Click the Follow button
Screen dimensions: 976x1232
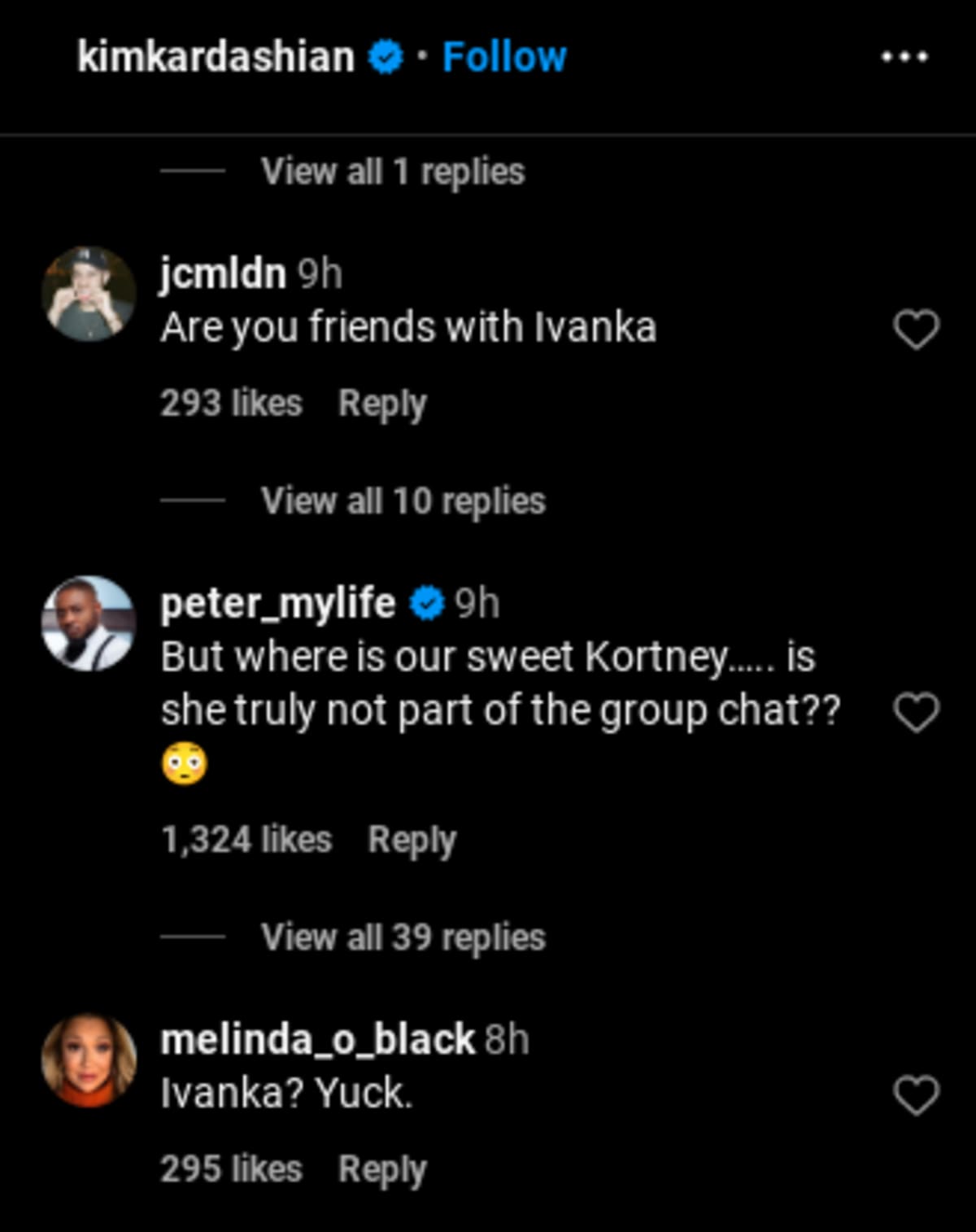coord(503,56)
